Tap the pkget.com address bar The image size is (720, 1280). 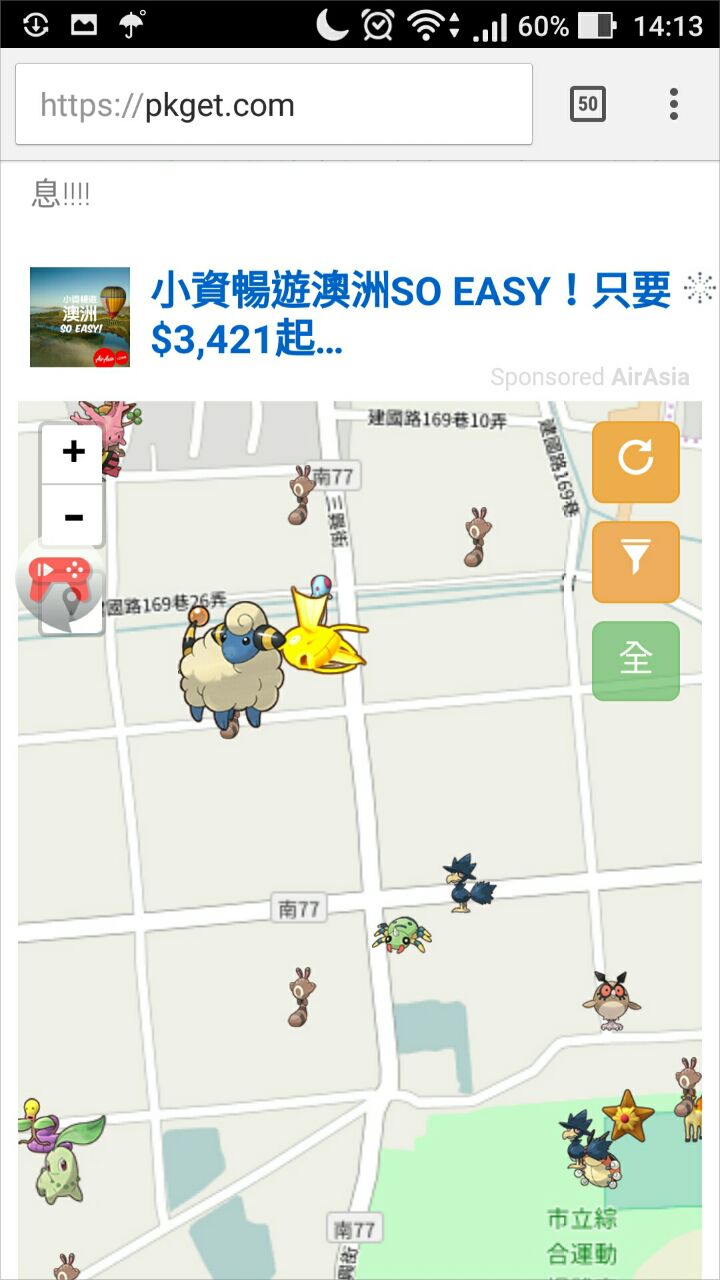273,105
